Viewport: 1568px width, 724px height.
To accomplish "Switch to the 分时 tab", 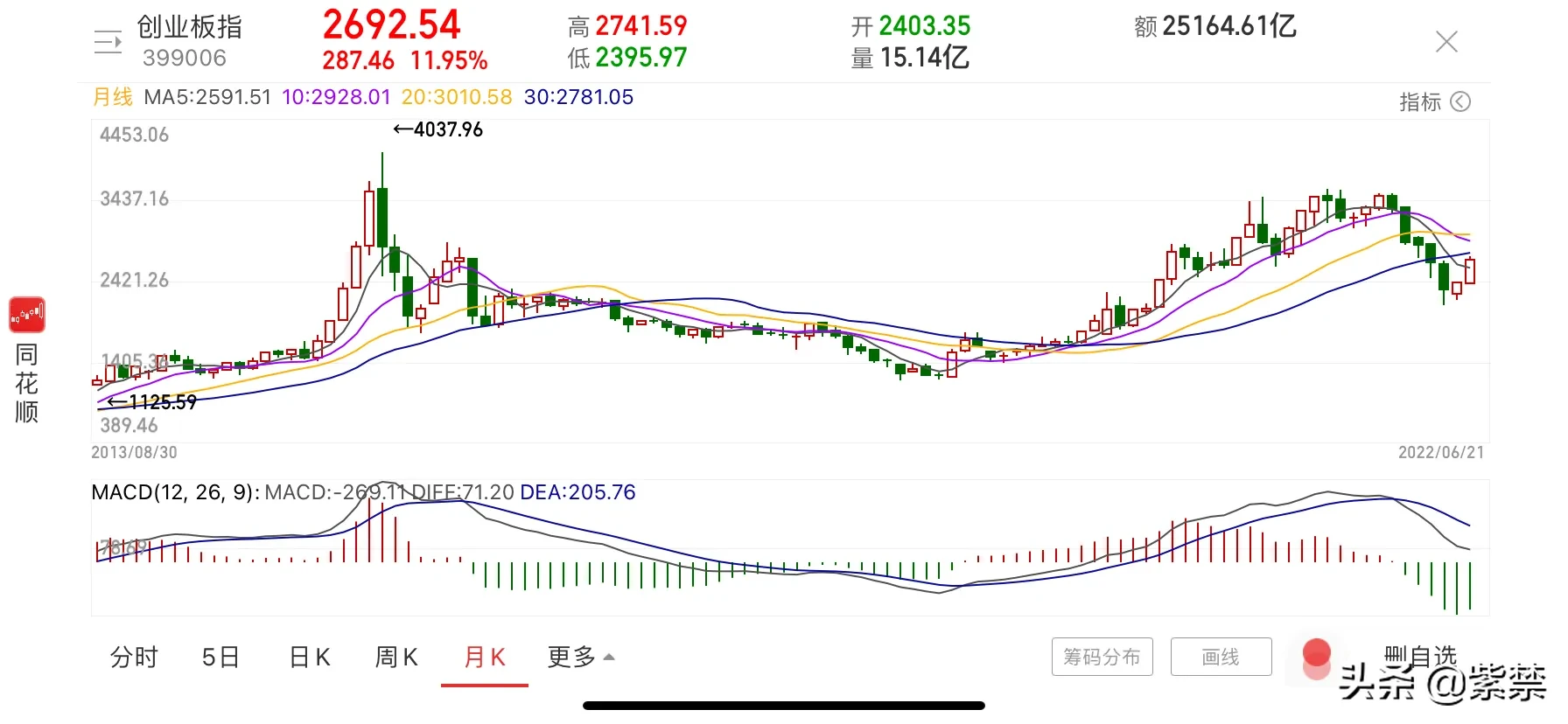I will coord(134,657).
